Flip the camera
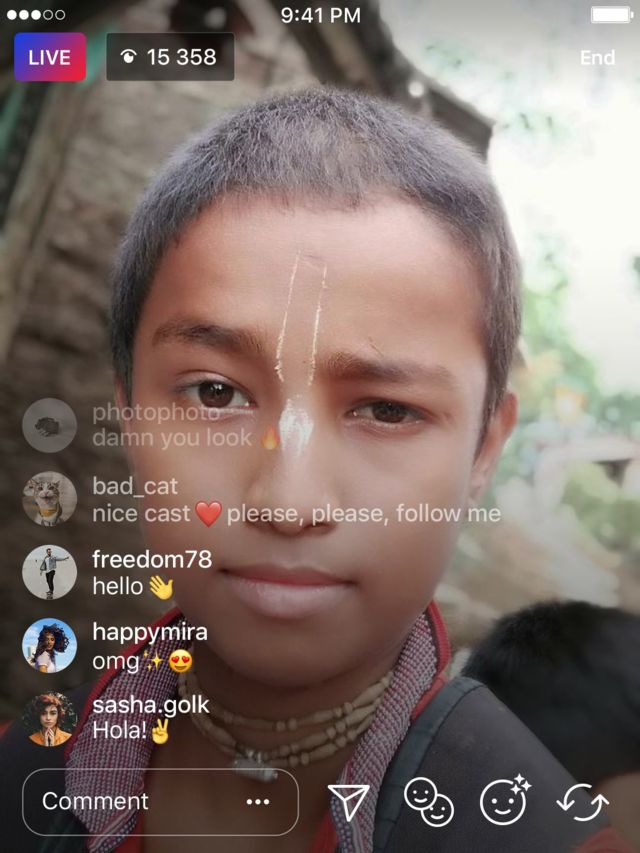The width and height of the screenshot is (640, 853). point(583,802)
